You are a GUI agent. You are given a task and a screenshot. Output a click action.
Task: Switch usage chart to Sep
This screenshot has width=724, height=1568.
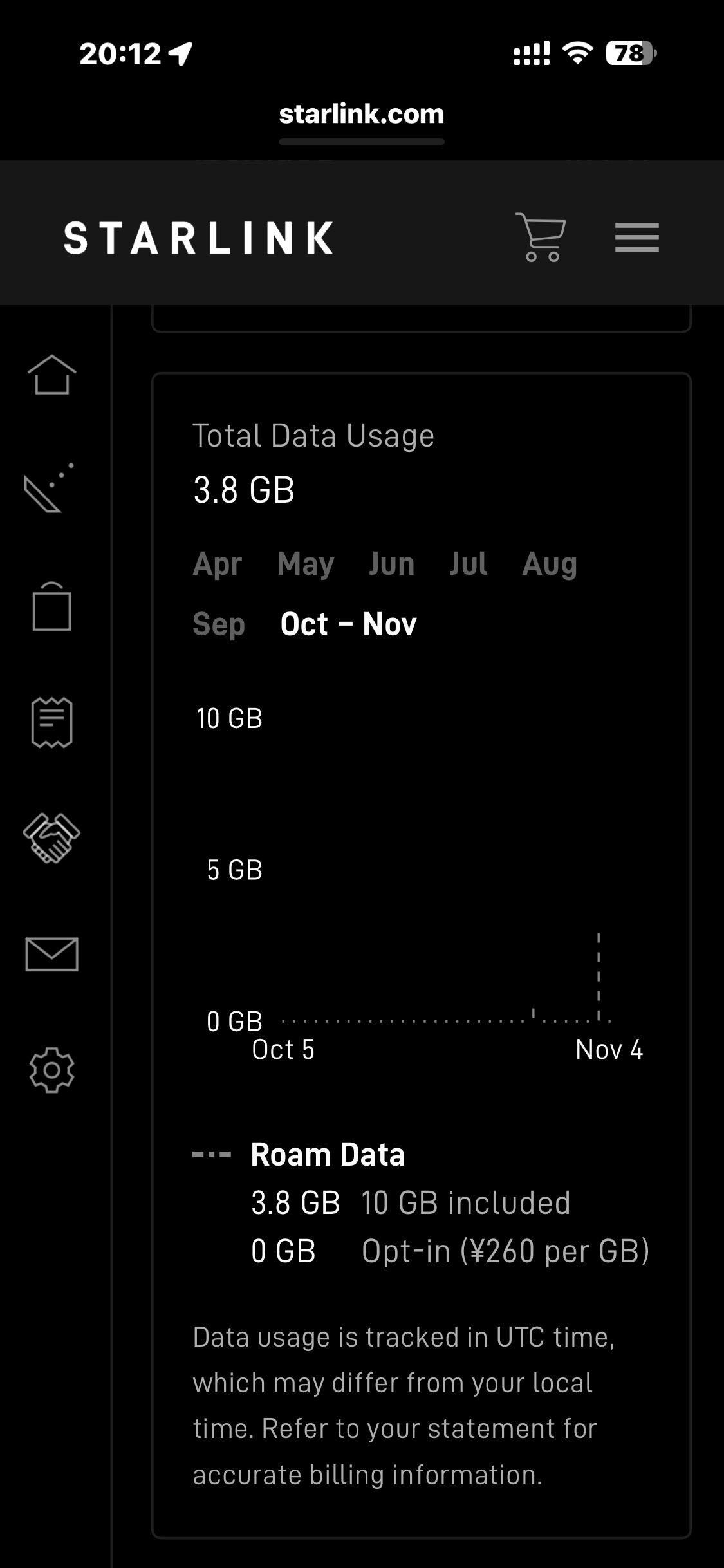pos(219,624)
